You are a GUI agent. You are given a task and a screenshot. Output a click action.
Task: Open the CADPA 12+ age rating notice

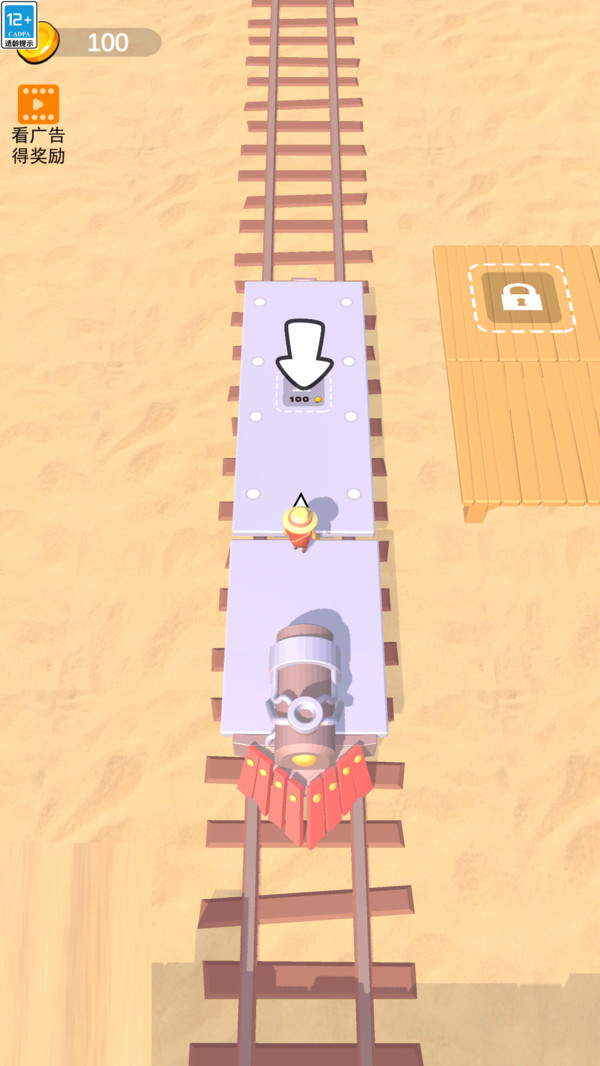pyautogui.click(x=19, y=23)
